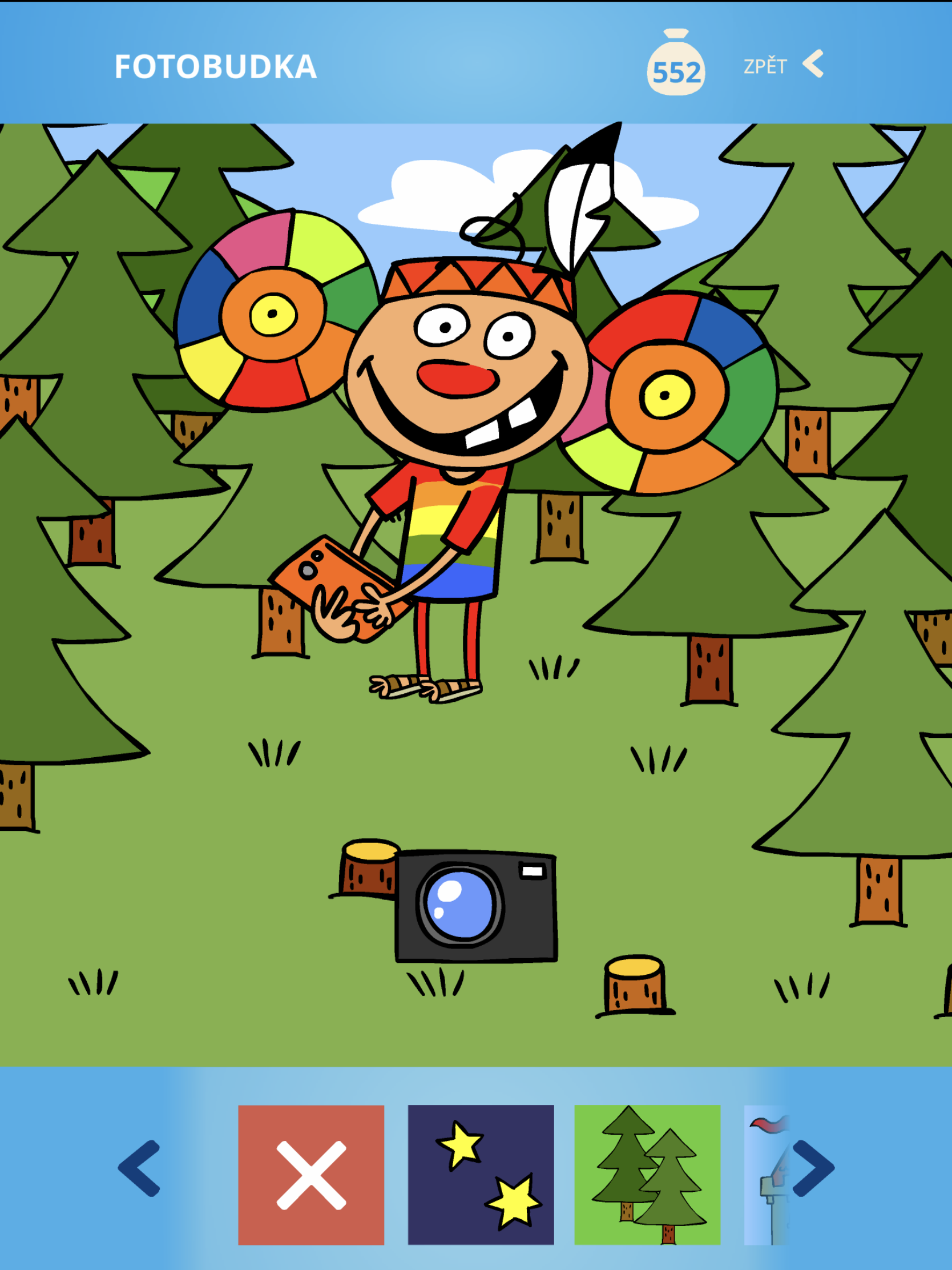
Task: Open the coin bag showing 552
Action: pyautogui.click(x=676, y=63)
